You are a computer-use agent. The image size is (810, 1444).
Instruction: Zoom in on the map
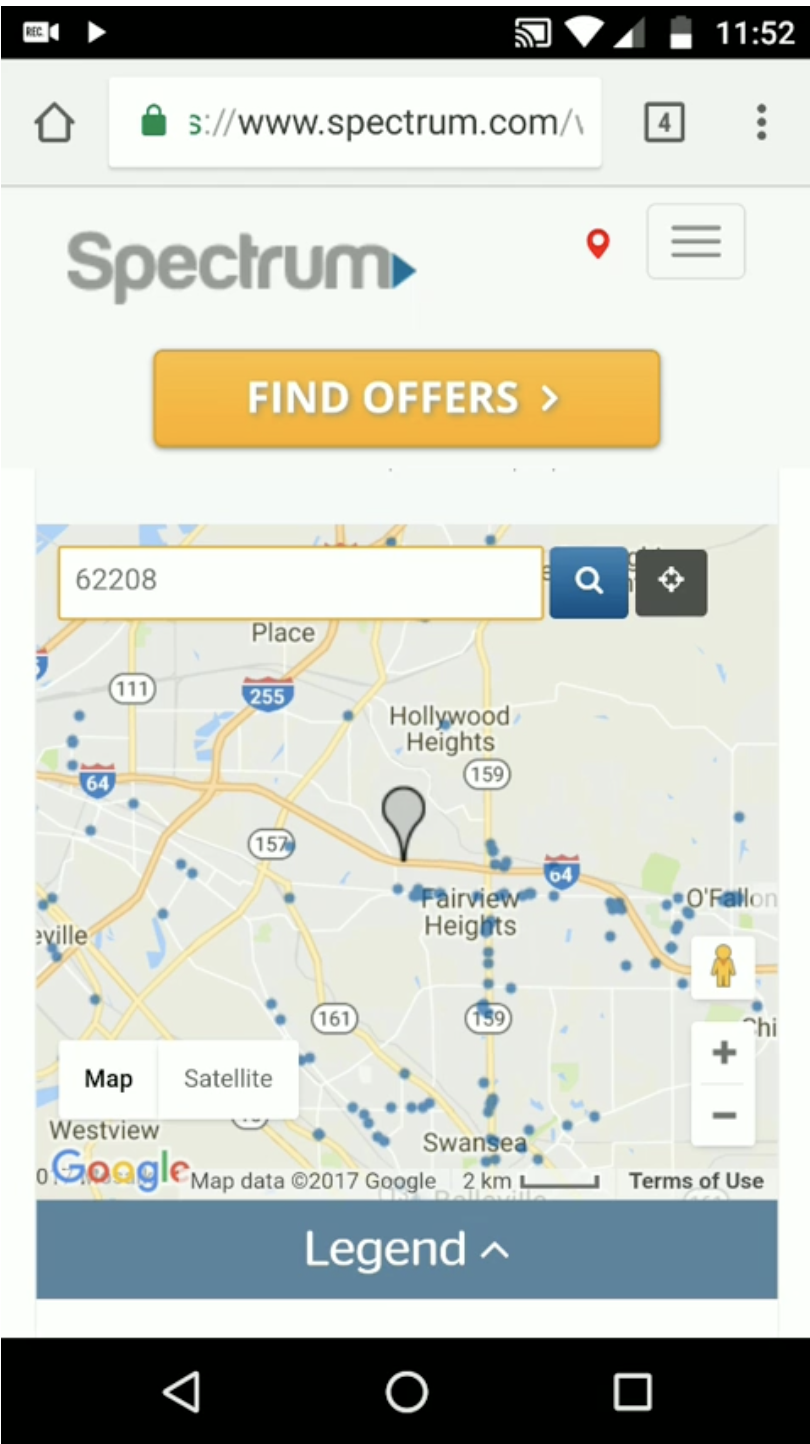(x=723, y=1053)
